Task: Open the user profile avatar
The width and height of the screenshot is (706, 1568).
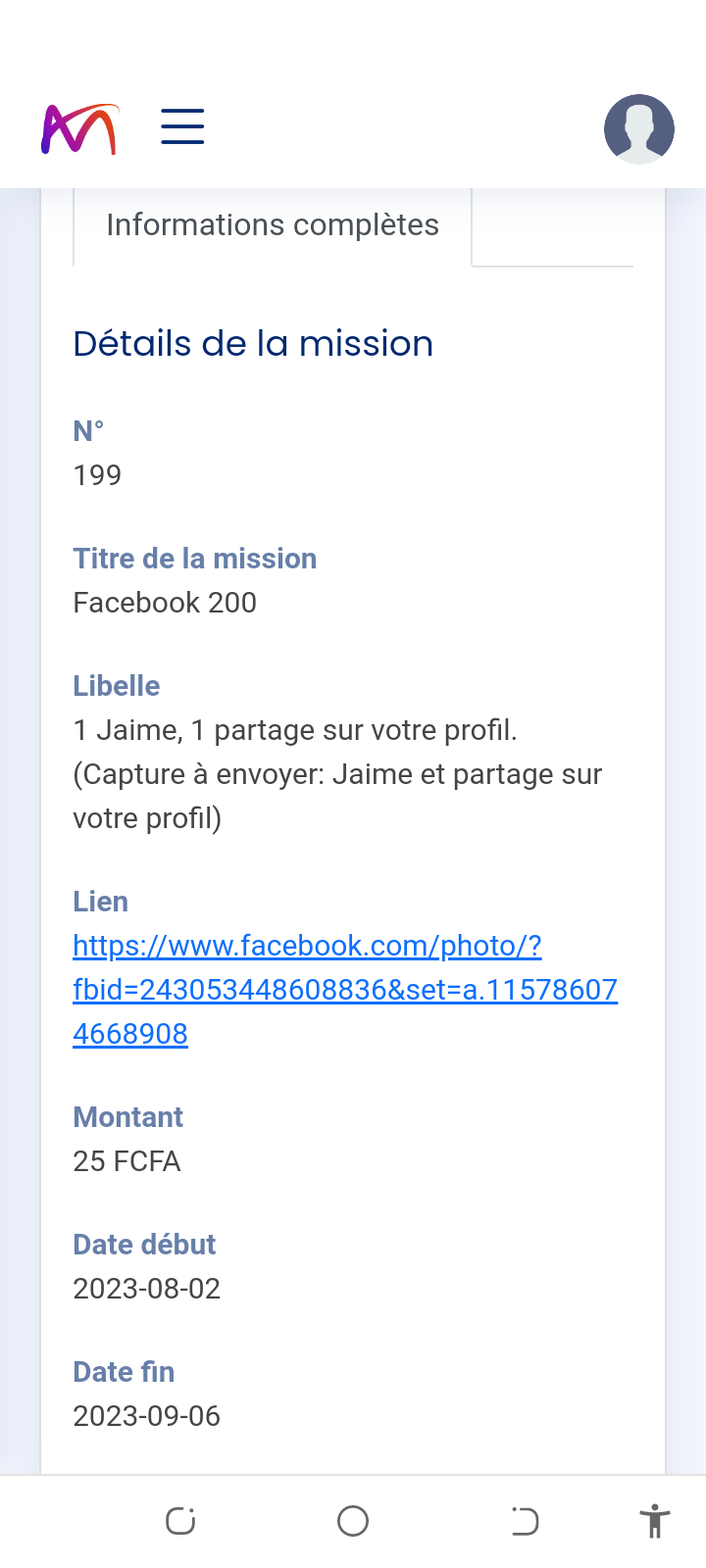Action: (x=639, y=128)
